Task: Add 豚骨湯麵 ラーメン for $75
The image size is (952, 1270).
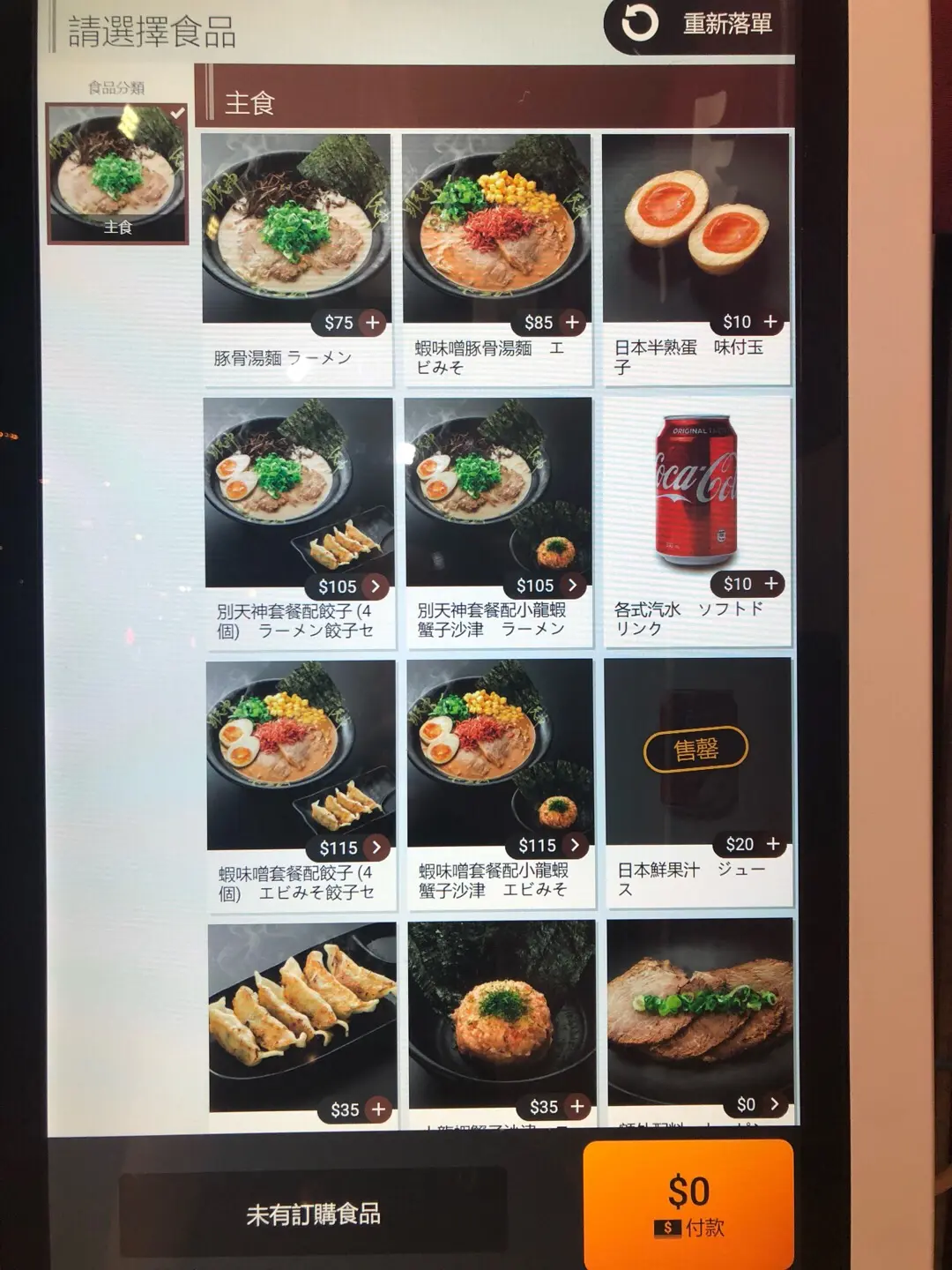Action: tap(373, 323)
